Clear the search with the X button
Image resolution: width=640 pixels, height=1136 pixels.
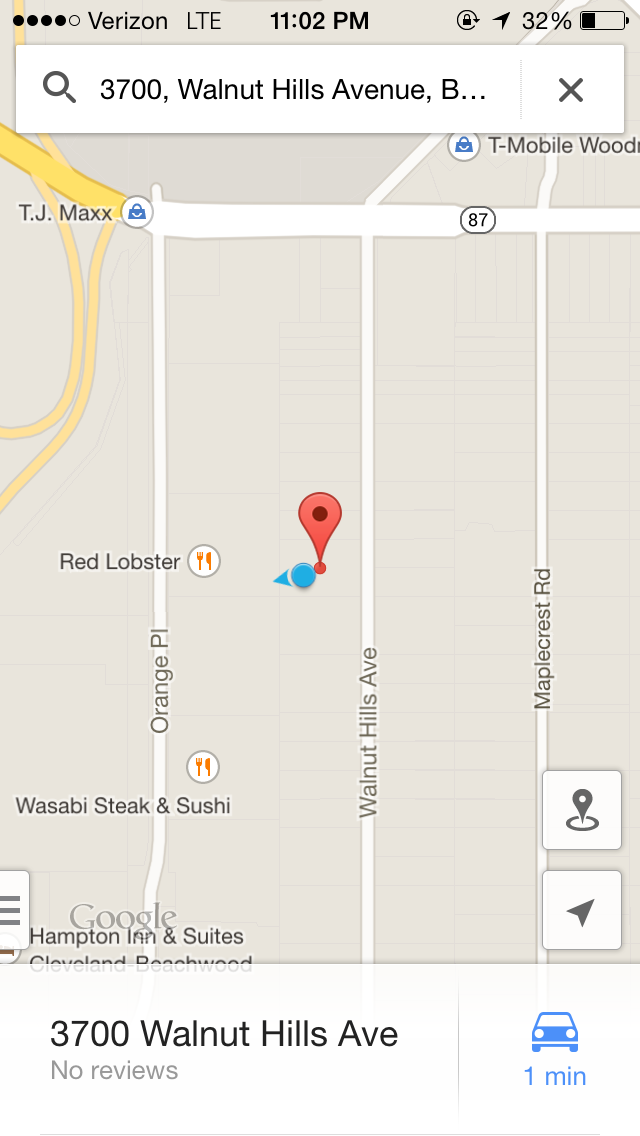[570, 90]
